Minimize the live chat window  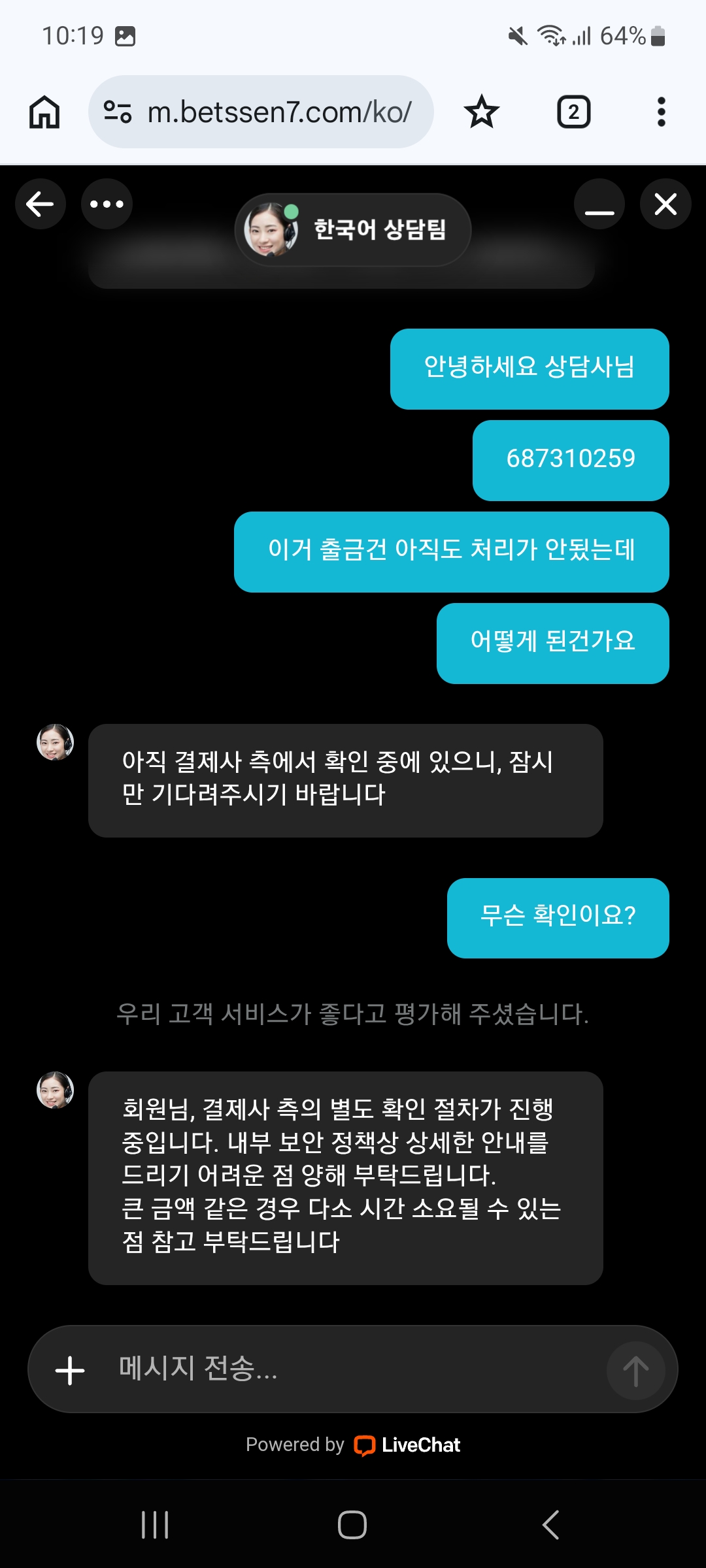click(599, 204)
